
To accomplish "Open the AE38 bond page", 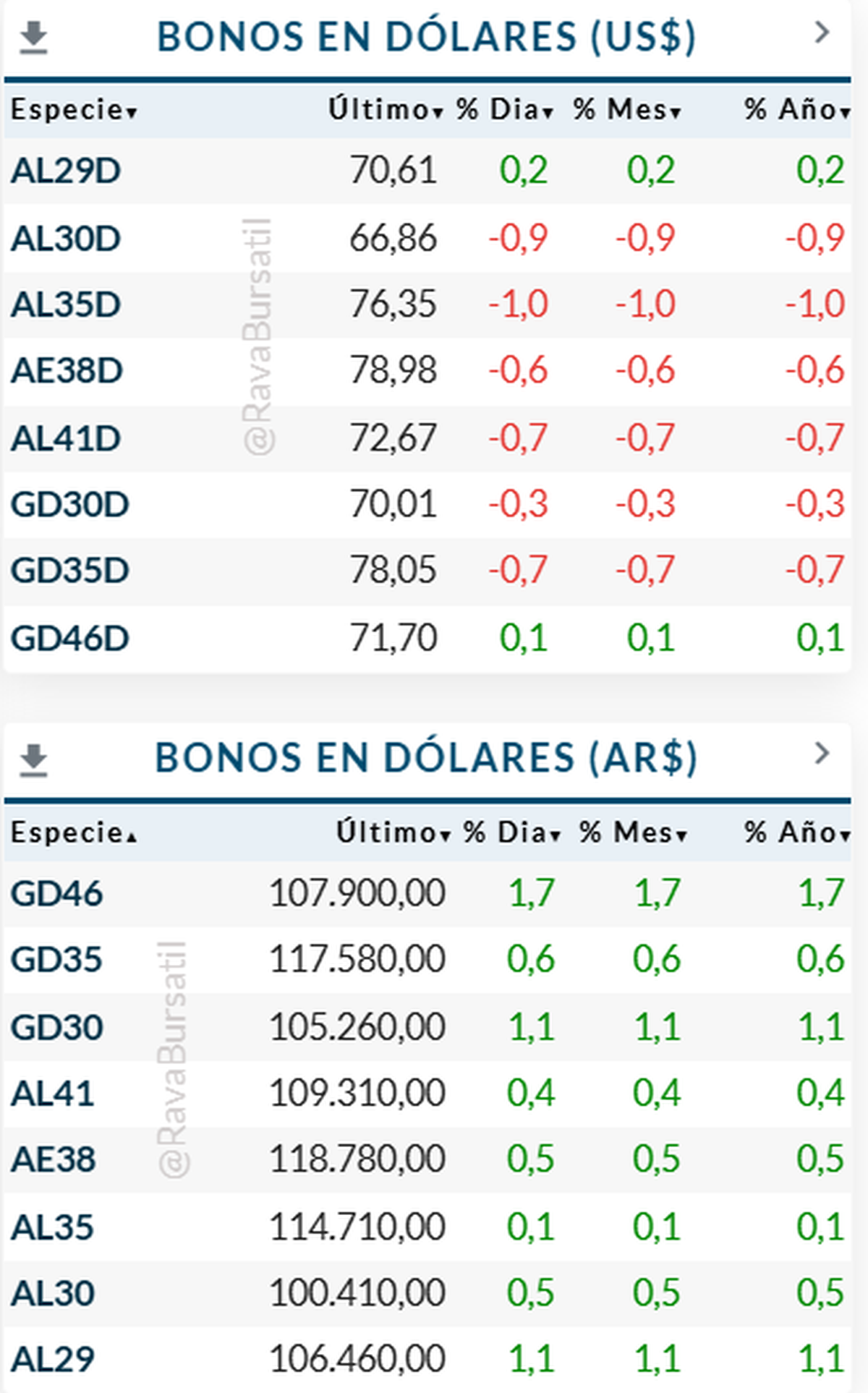I will [x=54, y=1160].
